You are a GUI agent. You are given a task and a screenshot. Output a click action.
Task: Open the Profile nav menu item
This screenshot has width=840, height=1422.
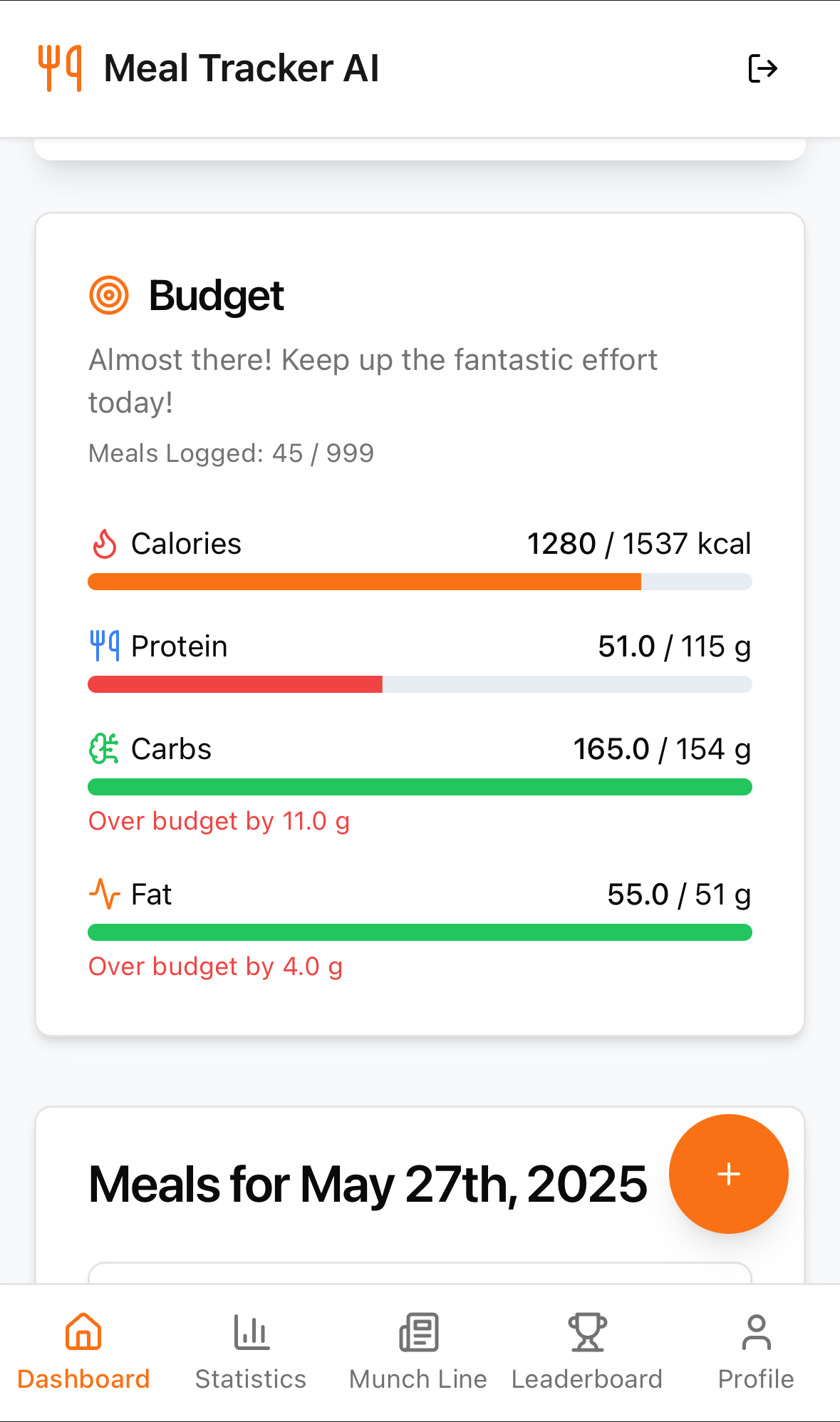tap(756, 1379)
